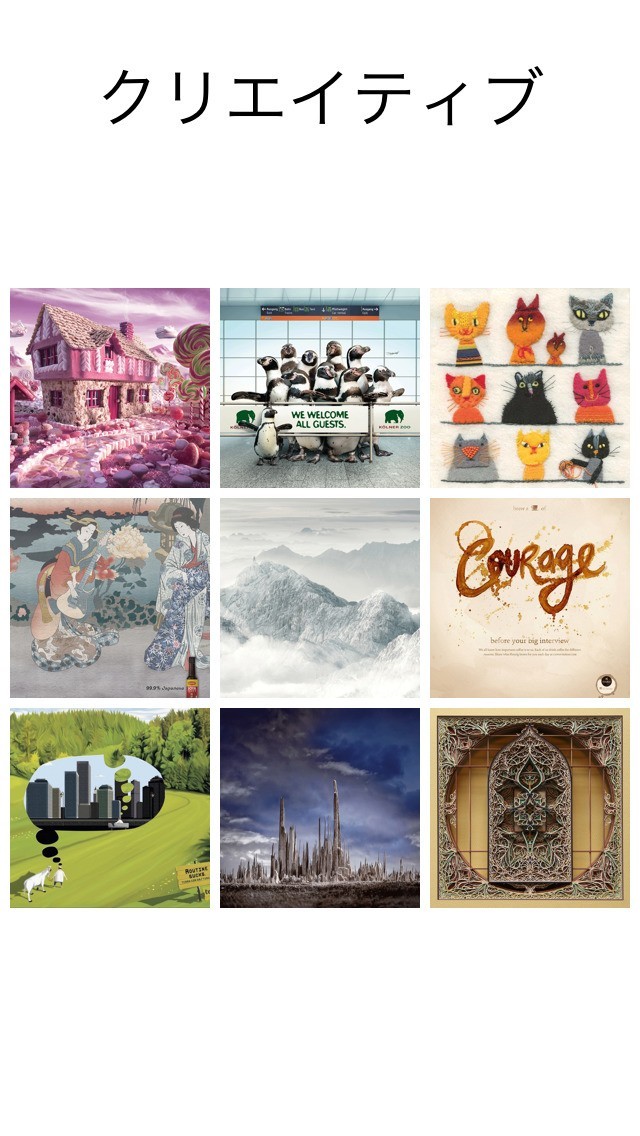Open the intricate paper-cut ornament artwork

pos(530,808)
